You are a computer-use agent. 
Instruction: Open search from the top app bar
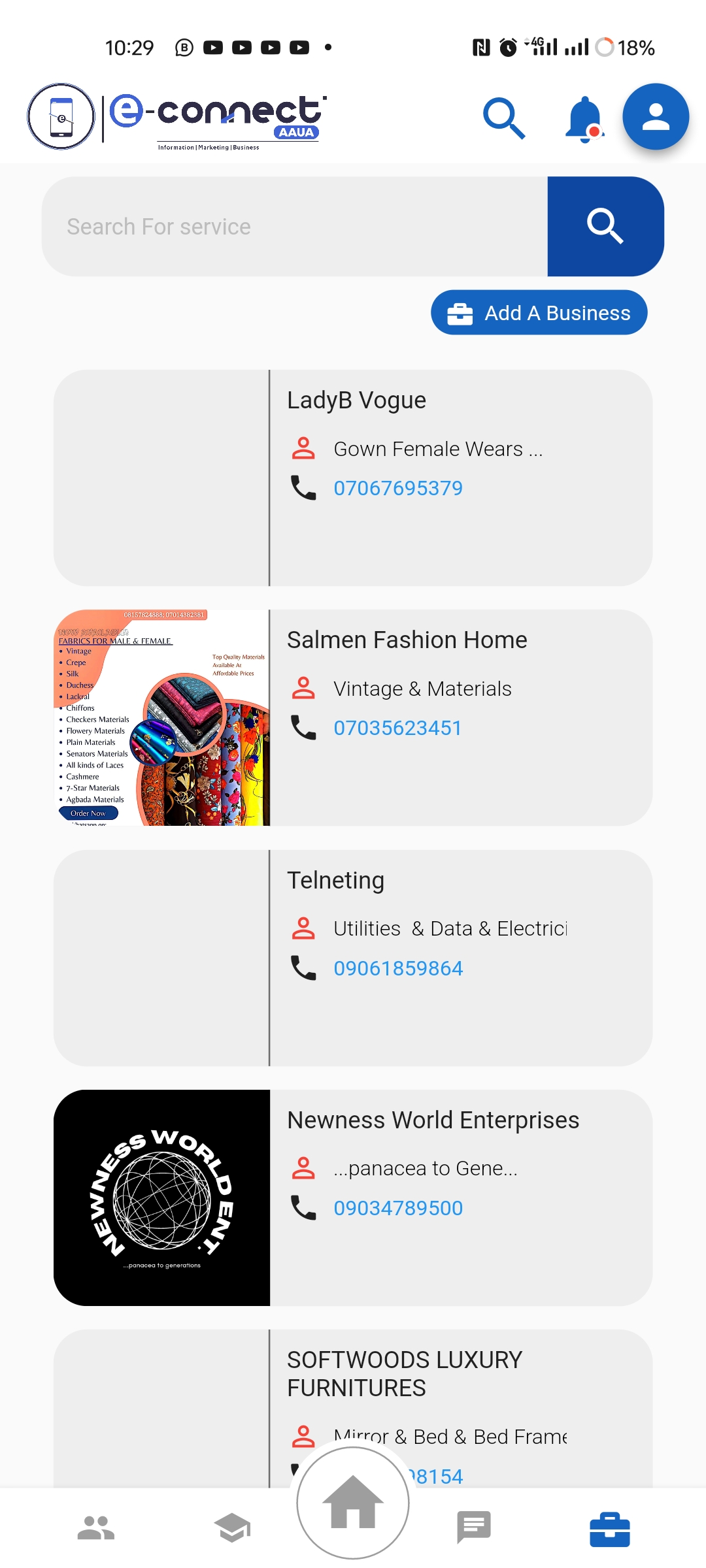click(503, 118)
